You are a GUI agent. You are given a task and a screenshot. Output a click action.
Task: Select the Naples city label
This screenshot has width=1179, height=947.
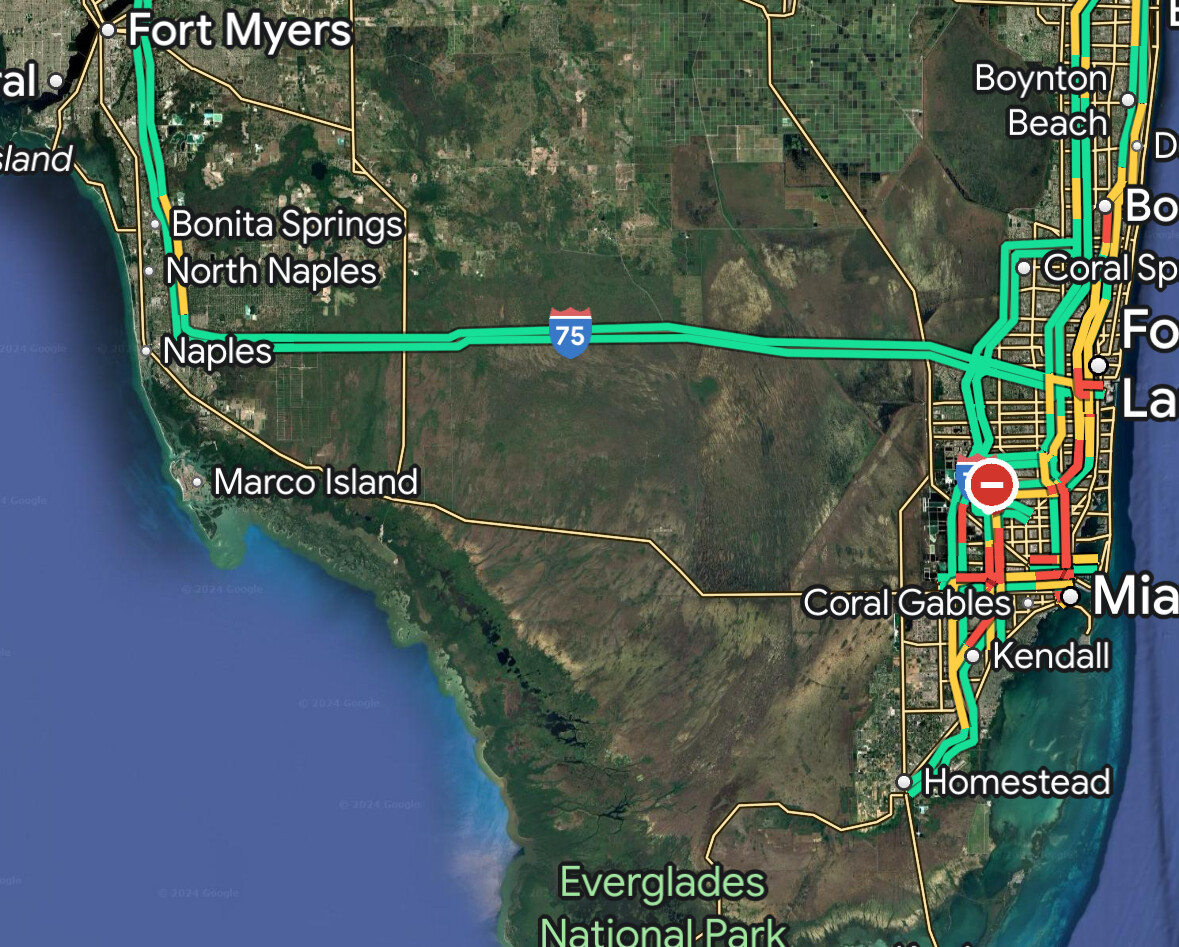(216, 352)
